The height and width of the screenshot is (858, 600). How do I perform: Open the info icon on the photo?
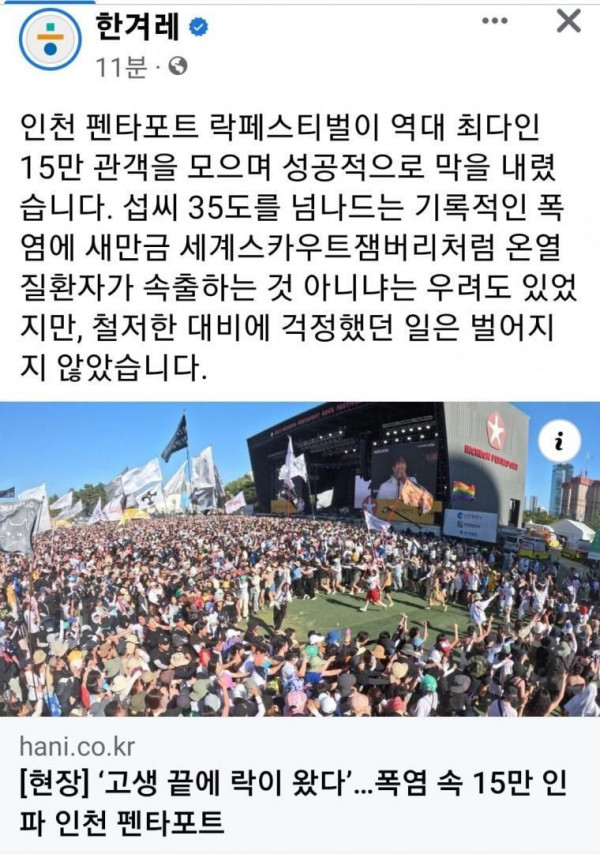click(x=558, y=440)
